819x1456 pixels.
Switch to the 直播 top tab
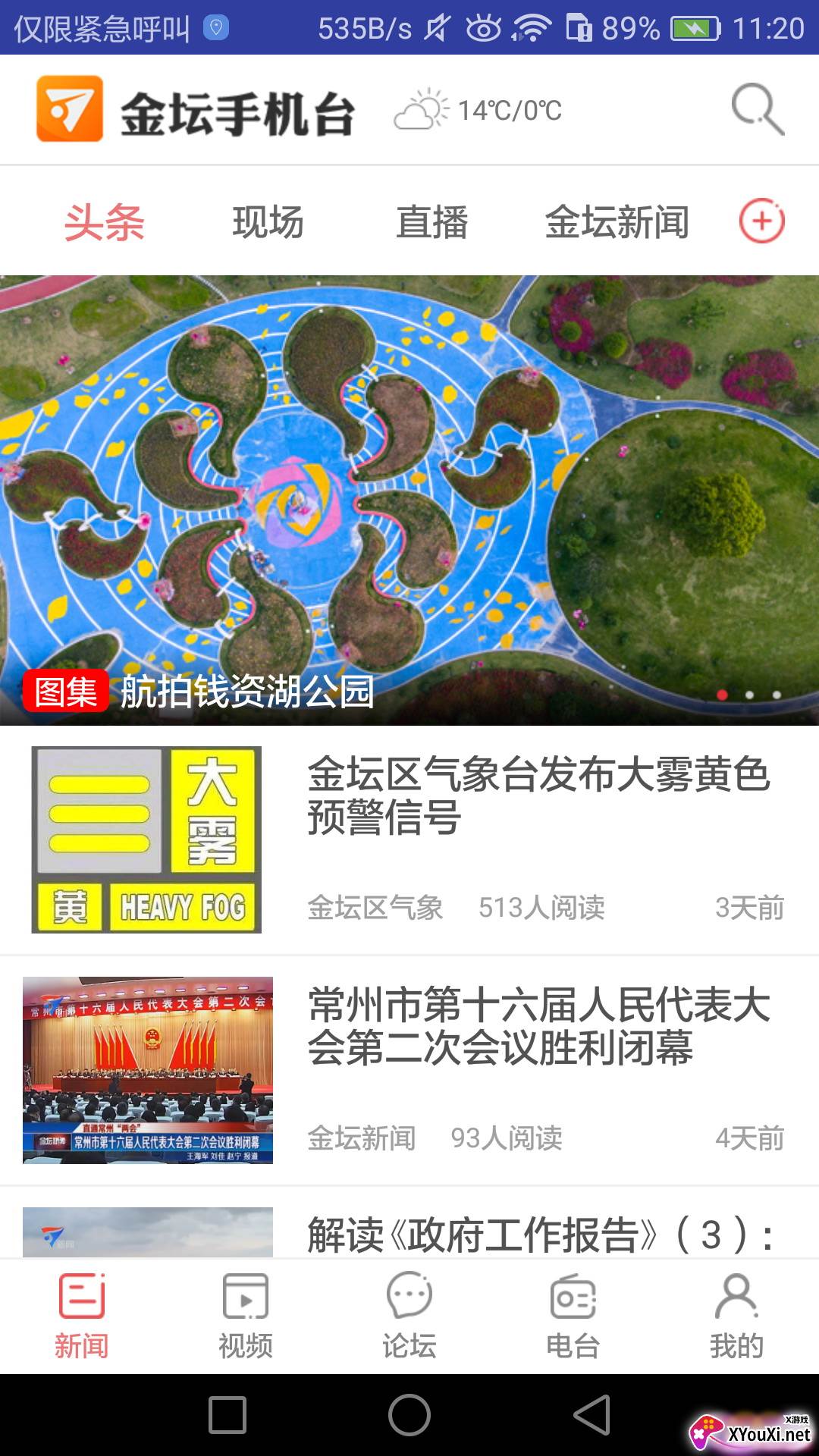point(432,222)
